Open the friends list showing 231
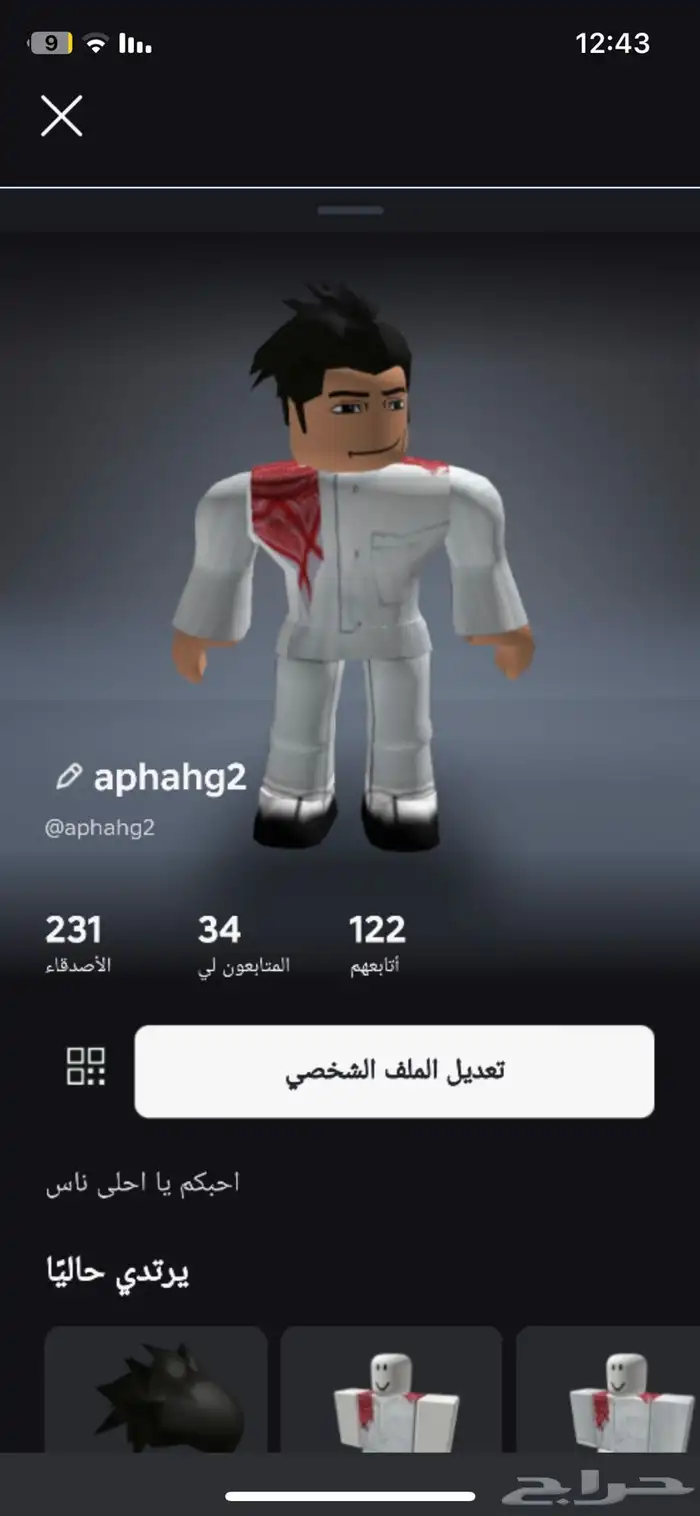The width and height of the screenshot is (700, 1516). point(77,944)
